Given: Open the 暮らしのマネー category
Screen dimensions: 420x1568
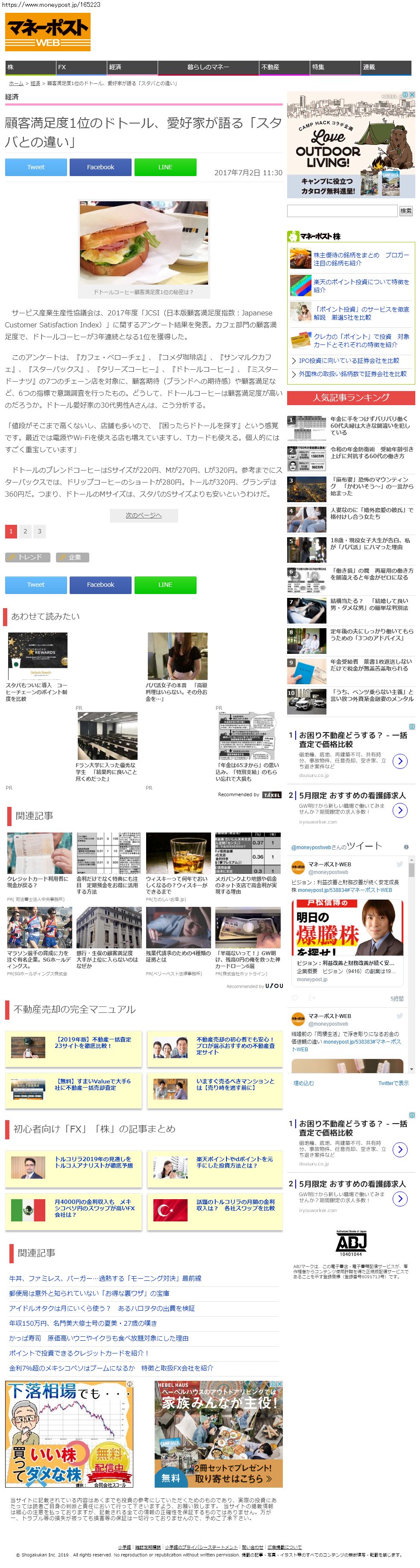Looking at the screenshot, I should (x=208, y=67).
